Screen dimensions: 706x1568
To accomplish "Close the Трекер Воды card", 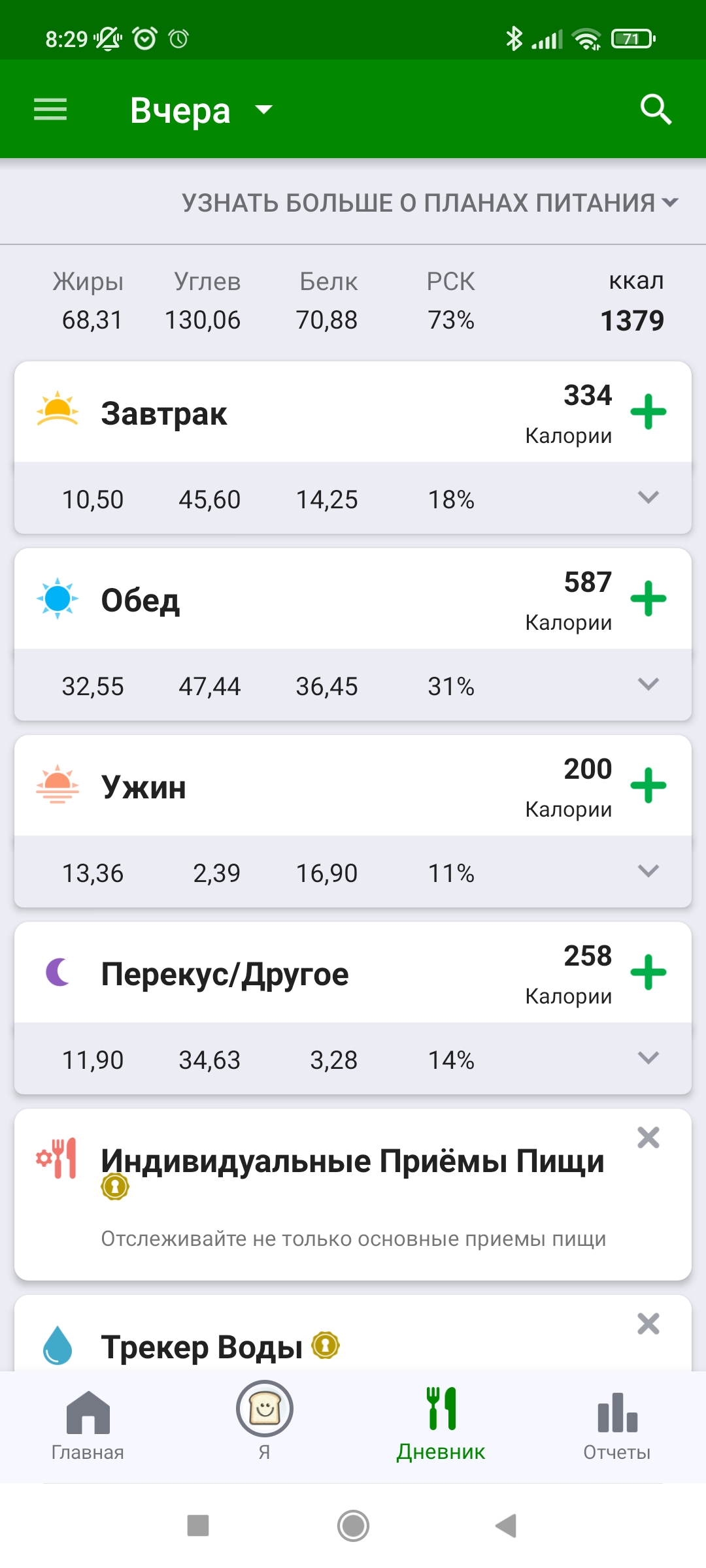I will pos(648,1324).
